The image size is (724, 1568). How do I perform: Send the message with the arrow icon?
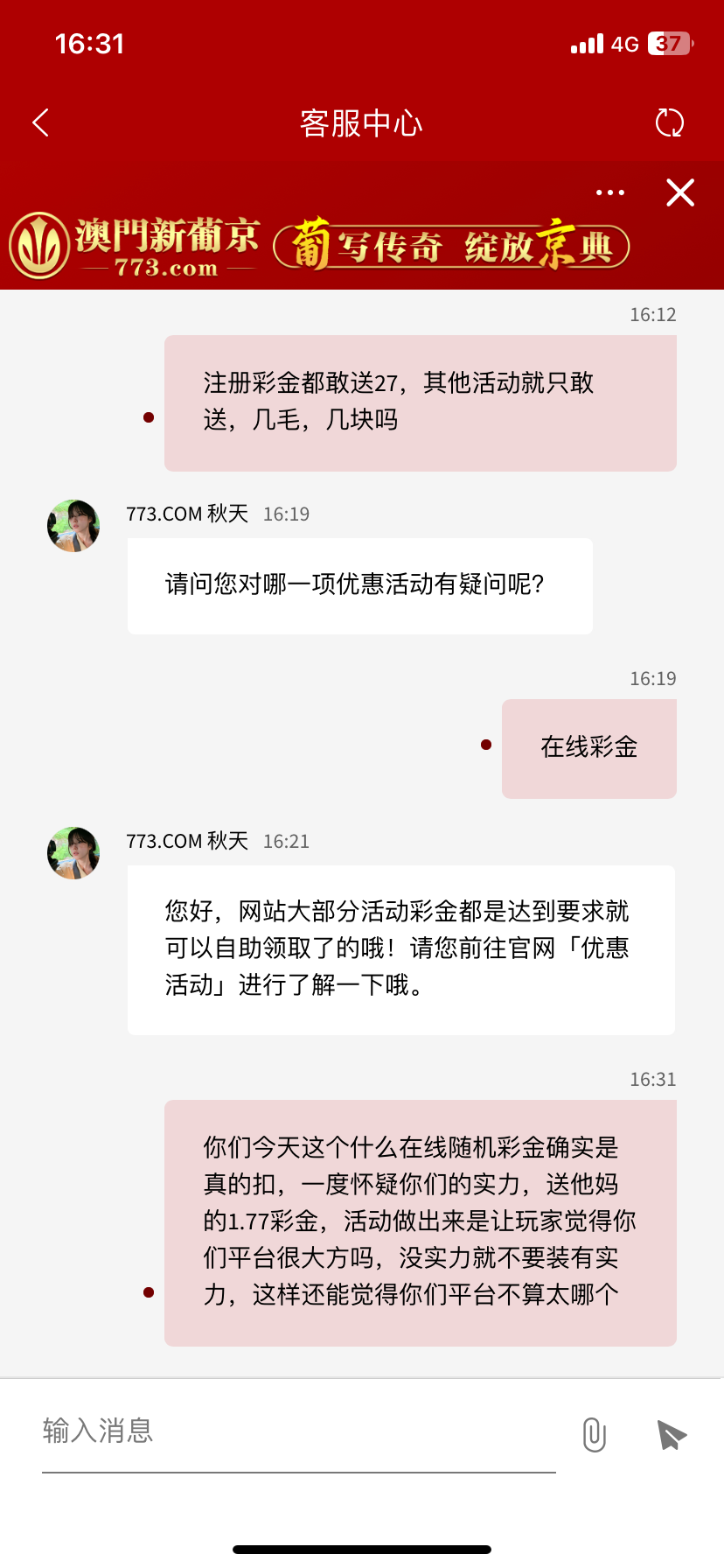[x=671, y=1435]
